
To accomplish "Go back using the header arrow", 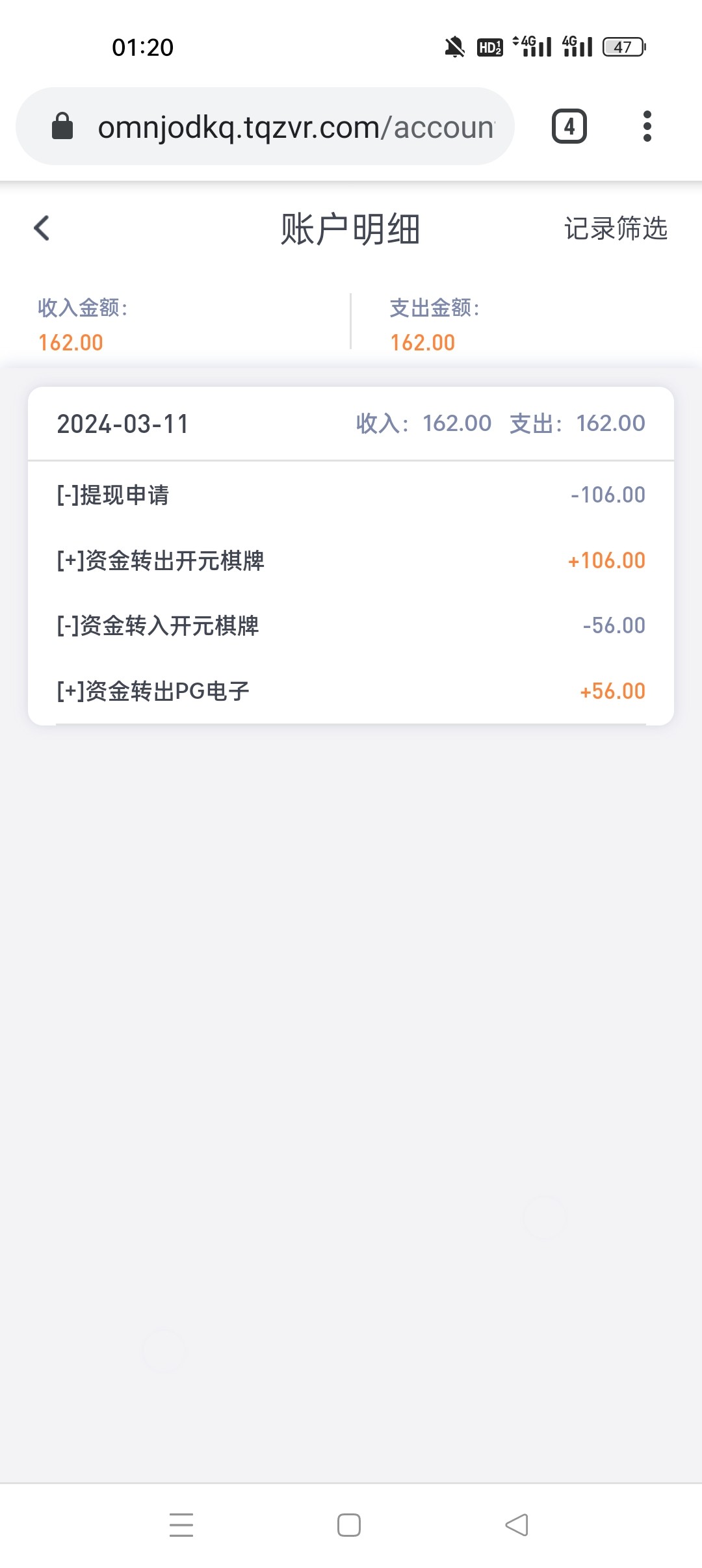I will pos(42,228).
